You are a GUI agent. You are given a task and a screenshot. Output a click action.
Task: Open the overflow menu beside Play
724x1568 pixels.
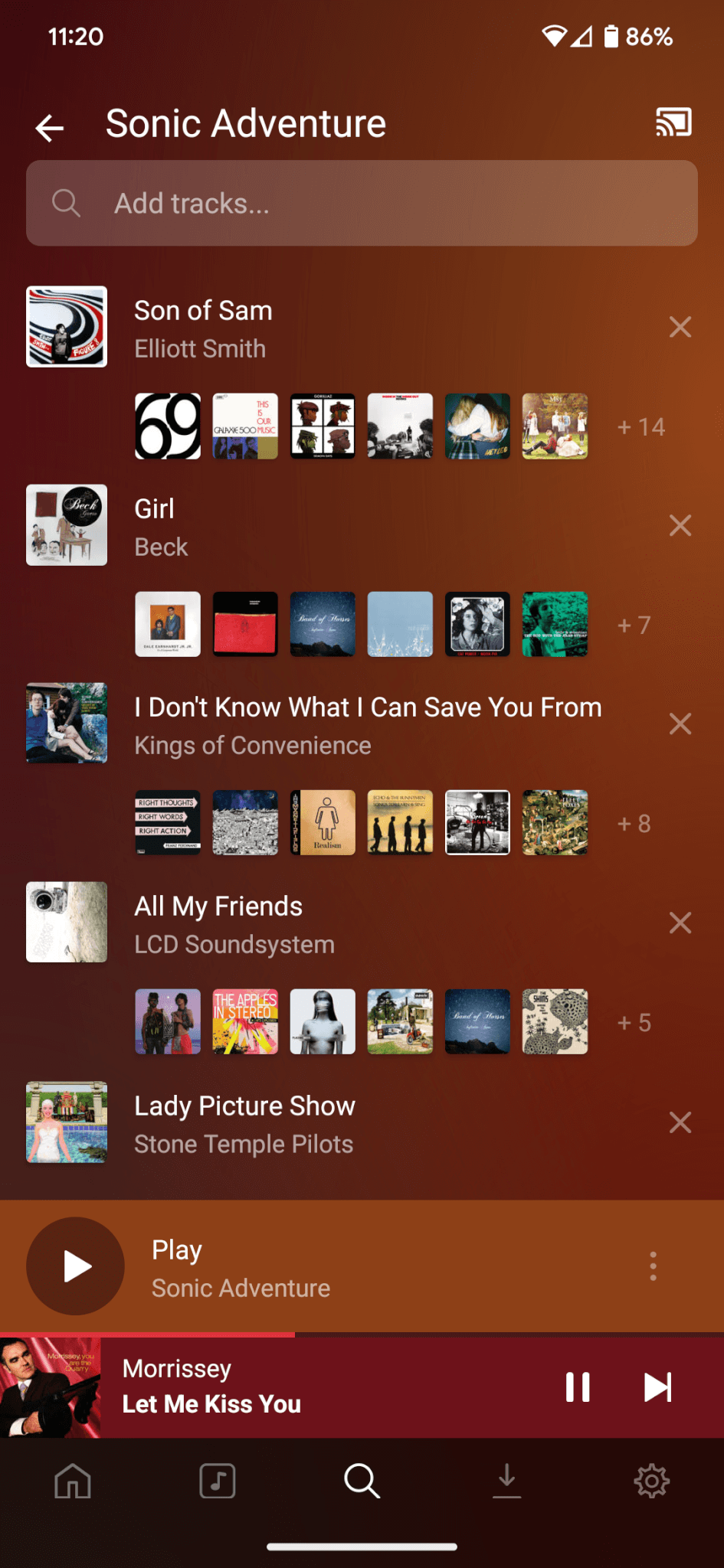pyautogui.click(x=653, y=1266)
